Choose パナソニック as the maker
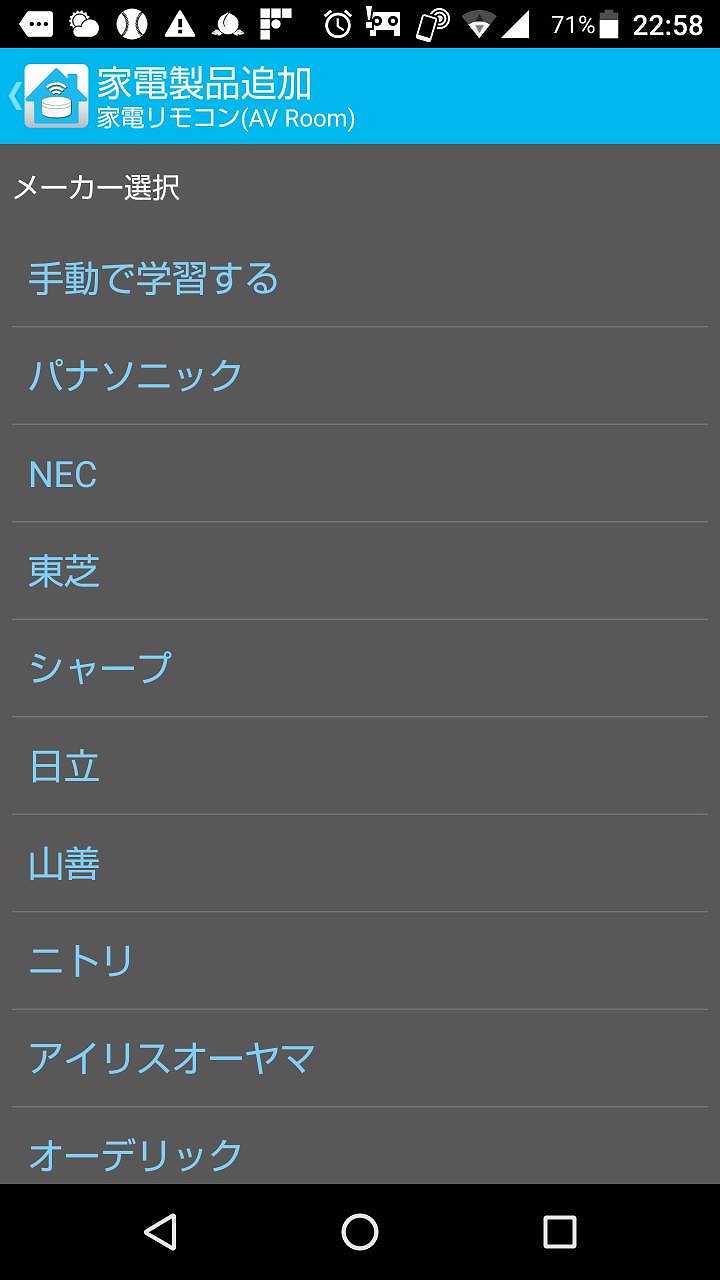Viewport: 720px width, 1280px height. pos(136,375)
